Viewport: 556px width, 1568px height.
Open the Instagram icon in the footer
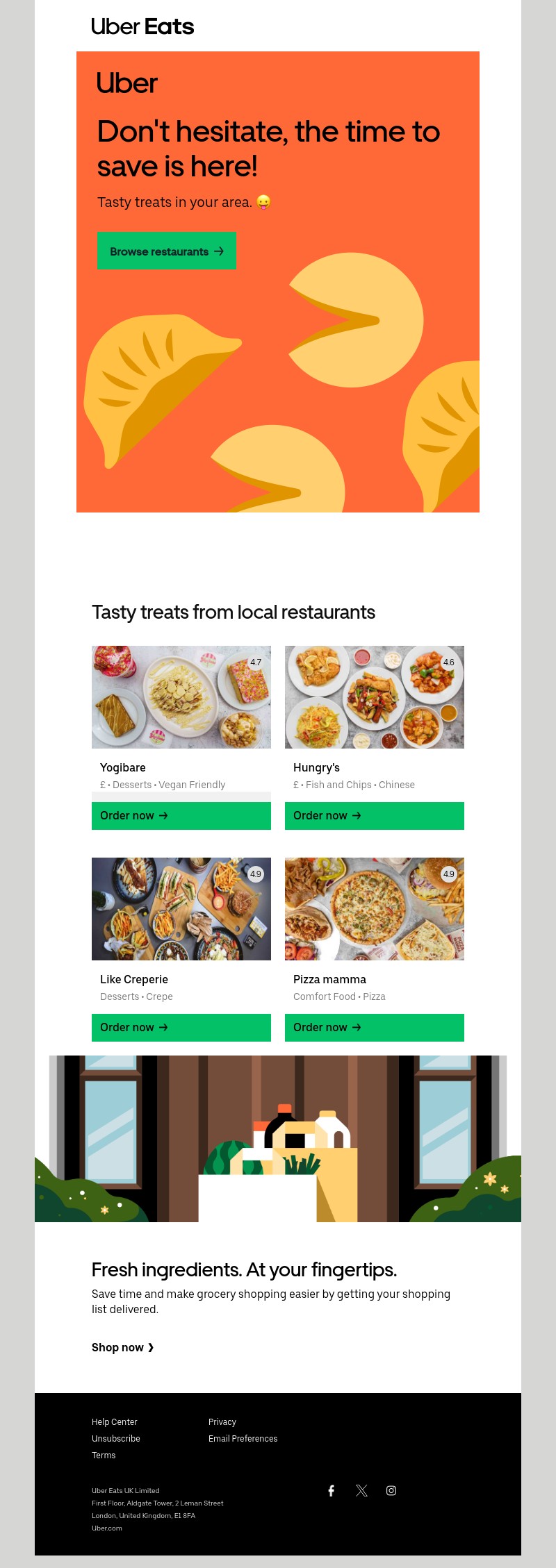pos(391,1490)
